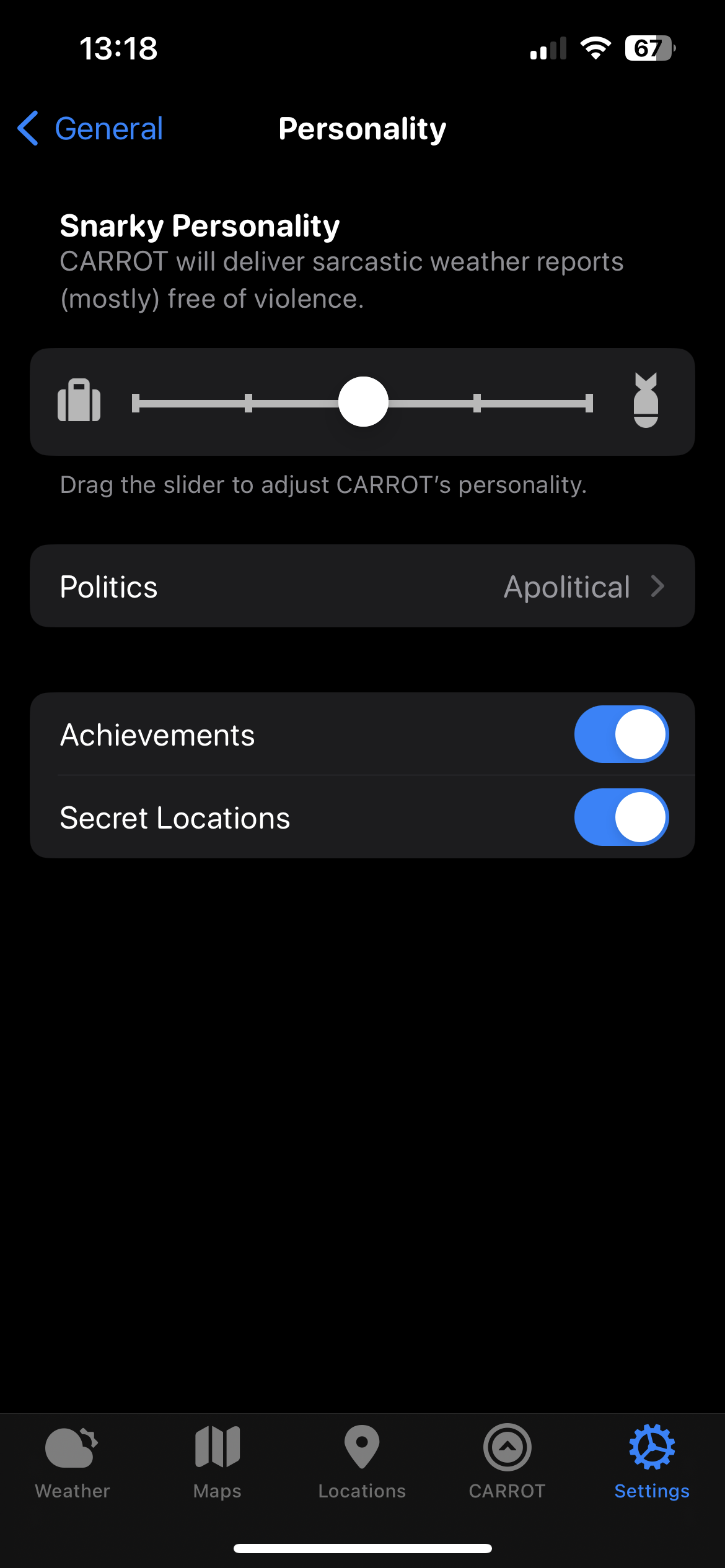
Task: Tap the personality slider's rightmost tick
Action: coord(589,403)
